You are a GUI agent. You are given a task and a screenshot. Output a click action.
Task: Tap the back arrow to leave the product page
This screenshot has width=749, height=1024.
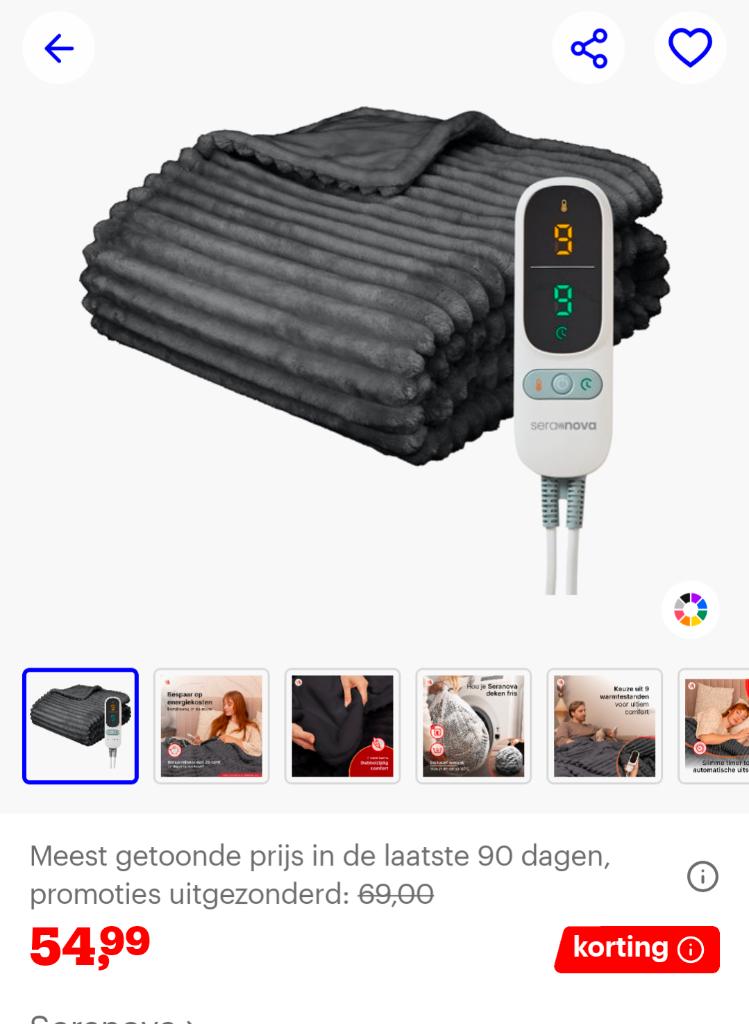(59, 47)
